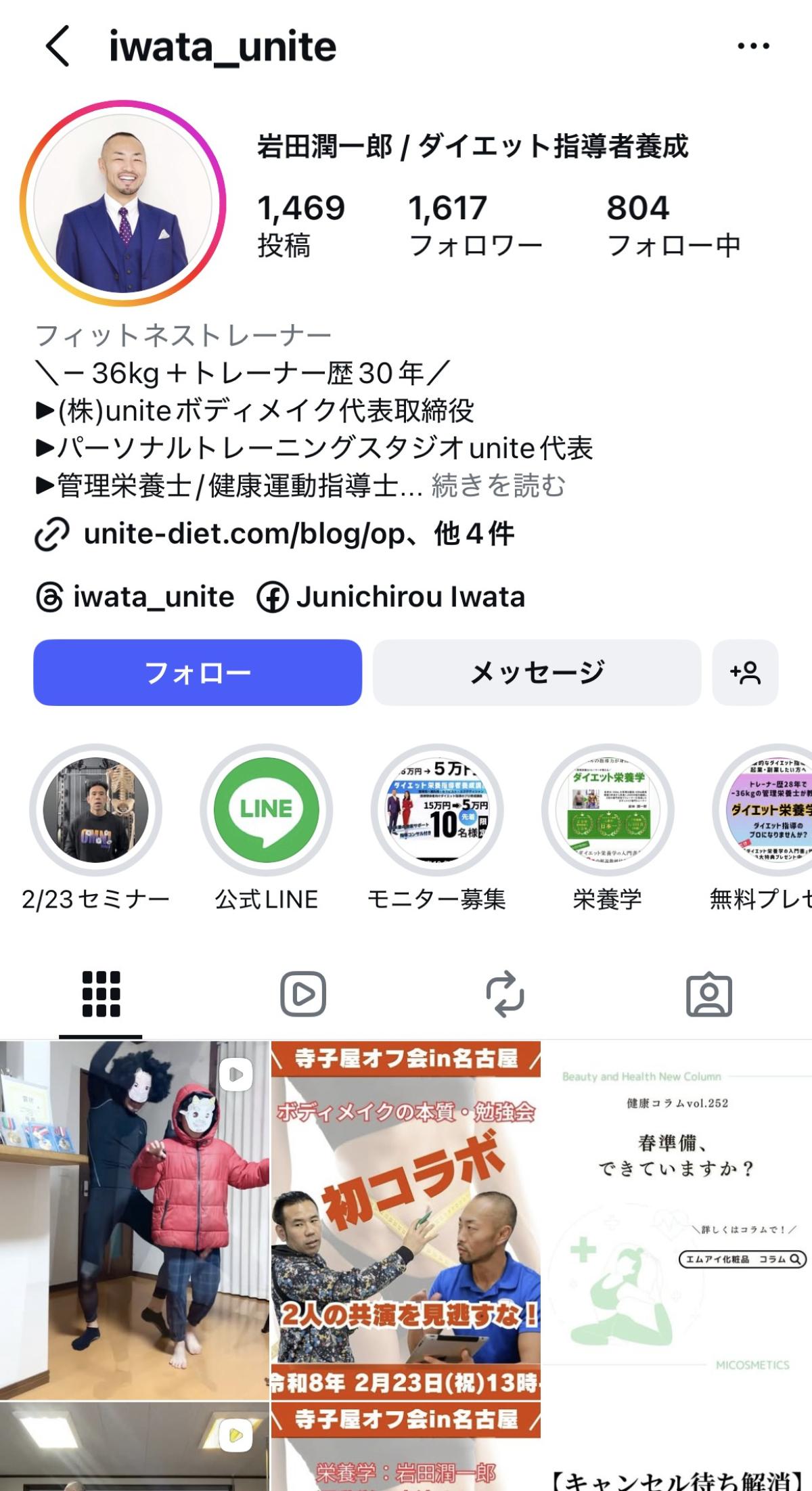Image resolution: width=812 pixels, height=1491 pixels.
Task: Send a message via メッセージ button
Action: [537, 672]
